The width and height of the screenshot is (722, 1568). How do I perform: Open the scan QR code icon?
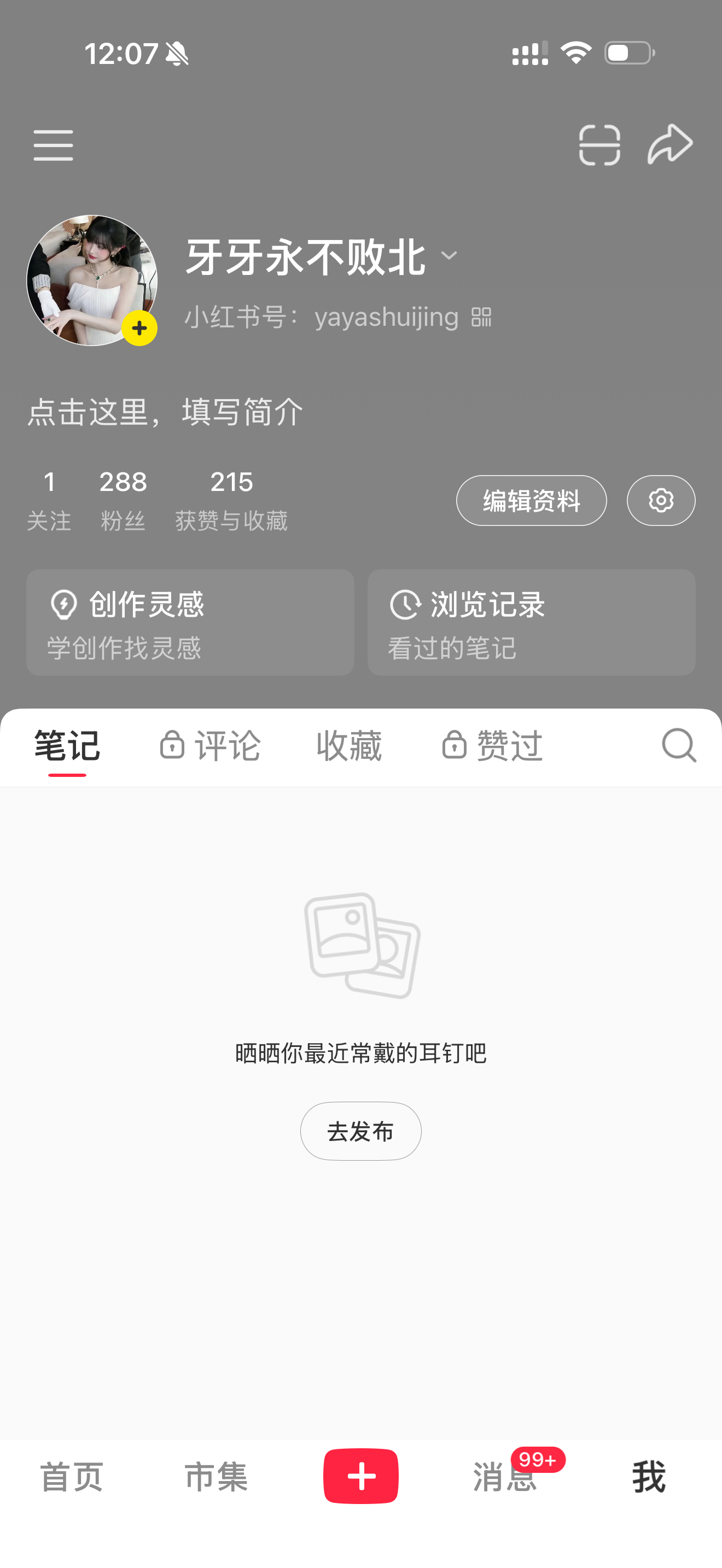coord(599,145)
